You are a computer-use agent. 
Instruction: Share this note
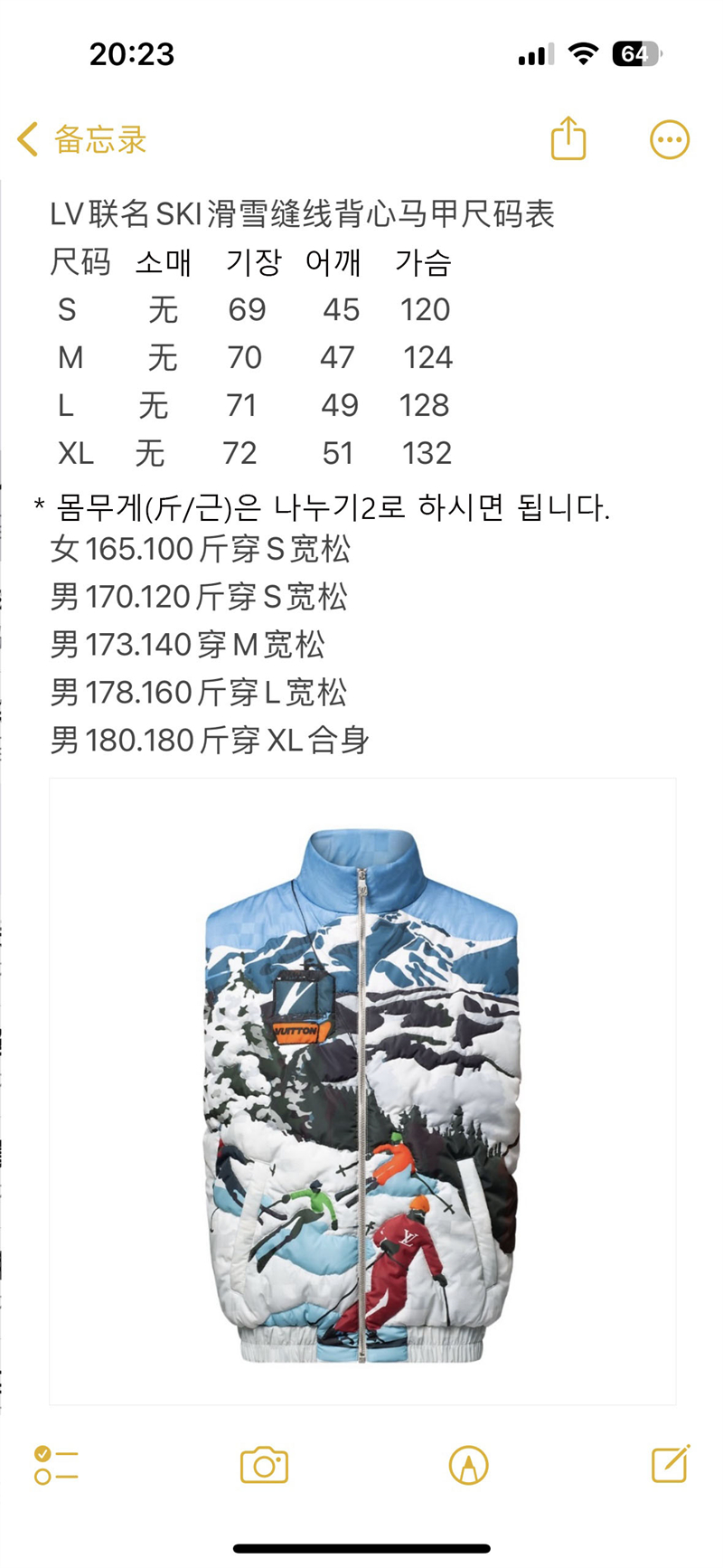click(568, 138)
